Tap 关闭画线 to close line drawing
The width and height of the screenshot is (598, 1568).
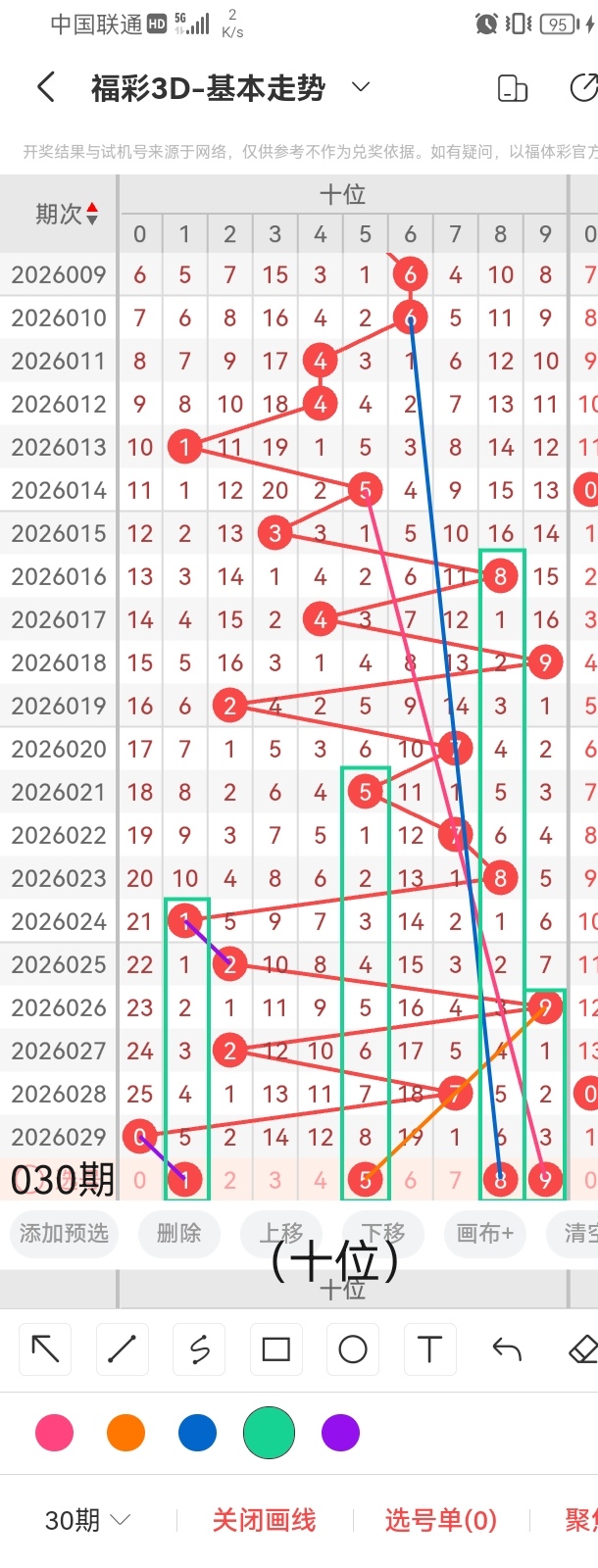264,1520
